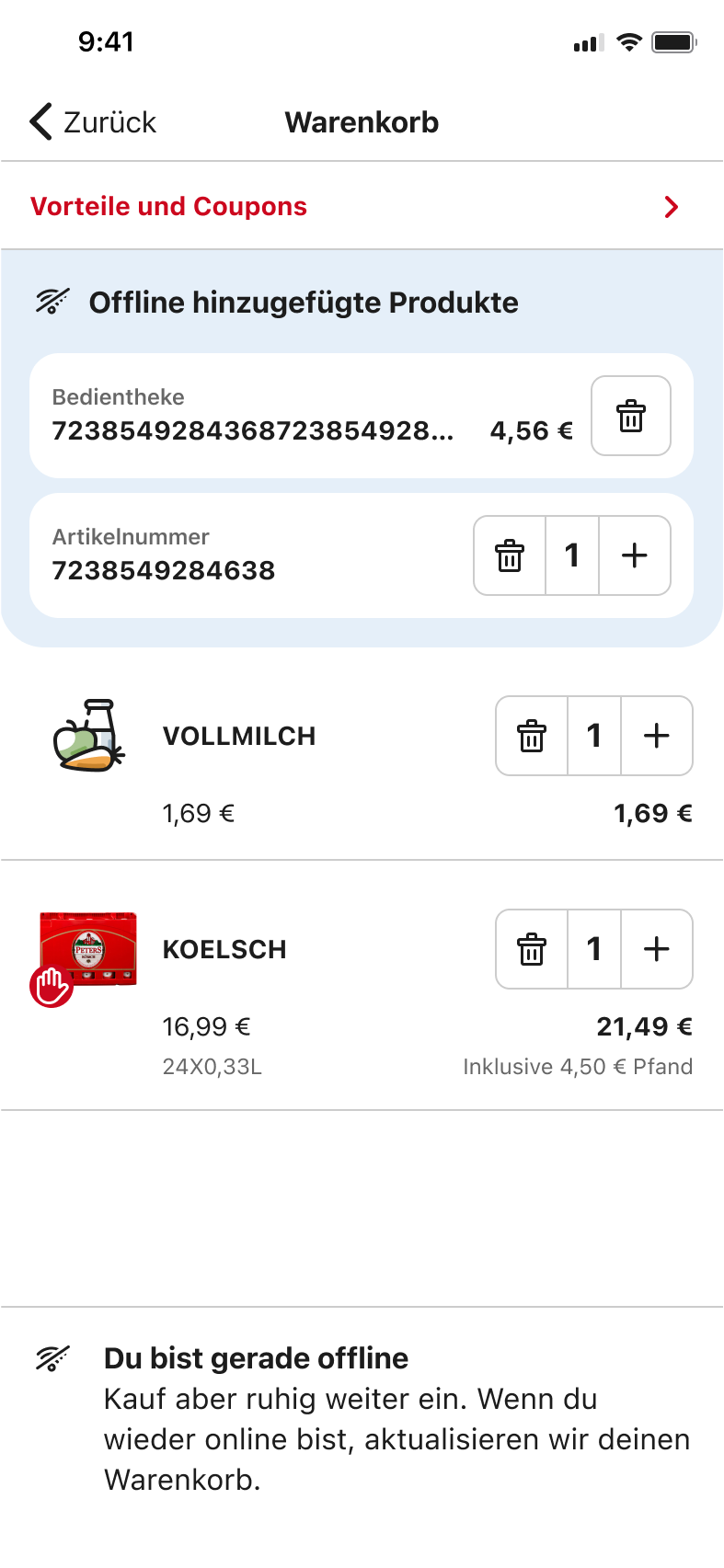The image size is (724, 1568).
Task: Remove the Artikelnummer product via trash icon
Action: click(x=510, y=555)
